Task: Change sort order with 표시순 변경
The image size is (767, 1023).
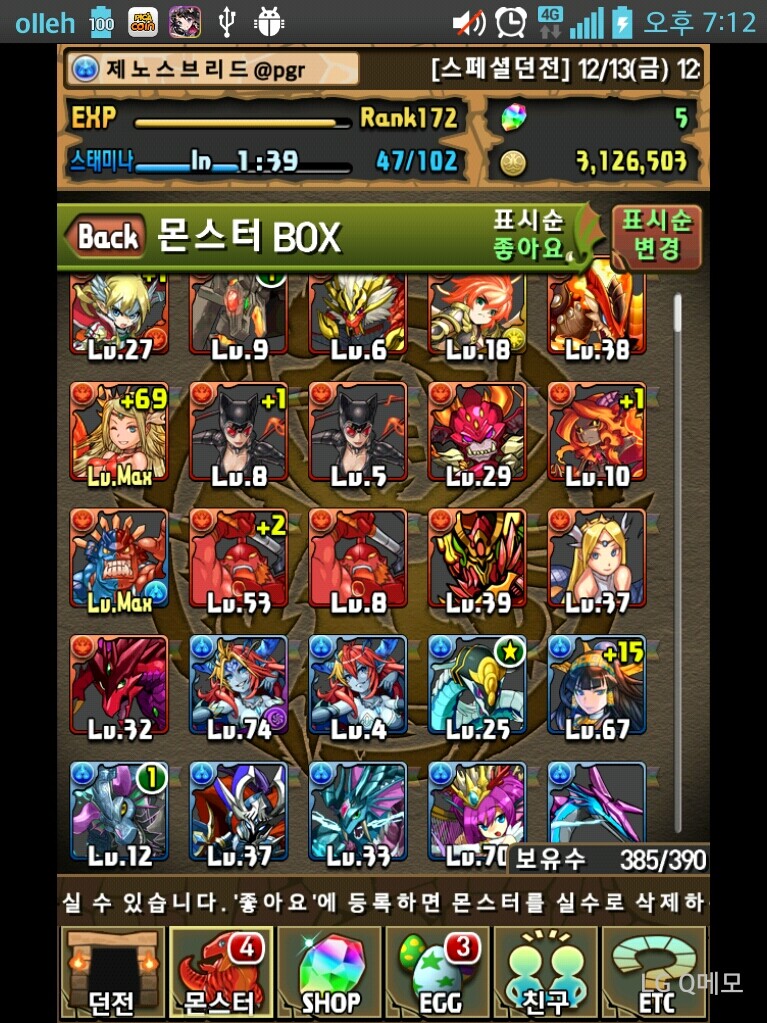Action: tap(657, 236)
